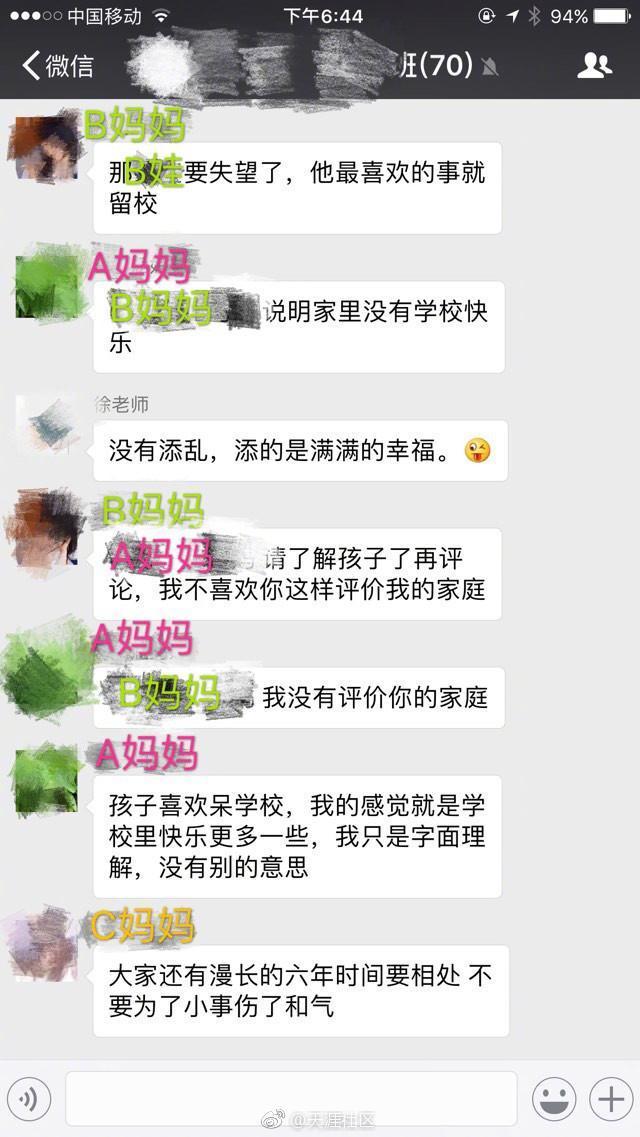Screen dimensions: 640x1137
Task: Go back to the 微信 chat list
Action: click(x=58, y=65)
